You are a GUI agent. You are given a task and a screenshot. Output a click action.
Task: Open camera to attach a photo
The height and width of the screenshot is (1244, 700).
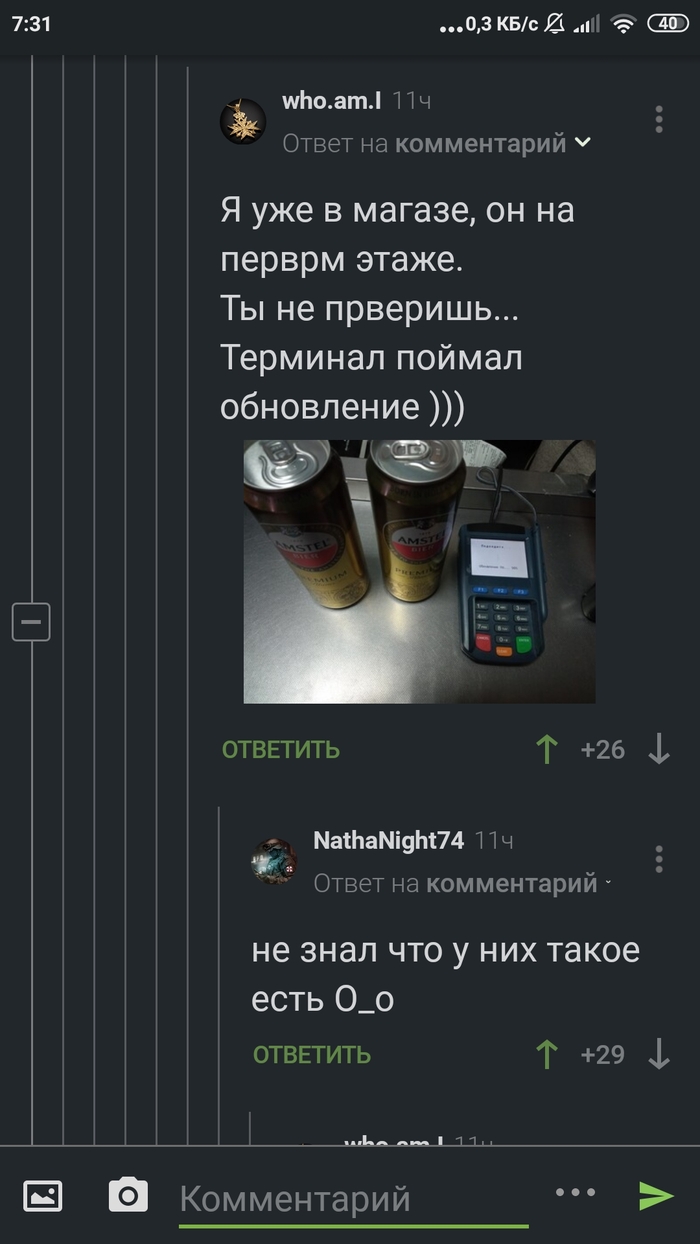click(128, 1195)
